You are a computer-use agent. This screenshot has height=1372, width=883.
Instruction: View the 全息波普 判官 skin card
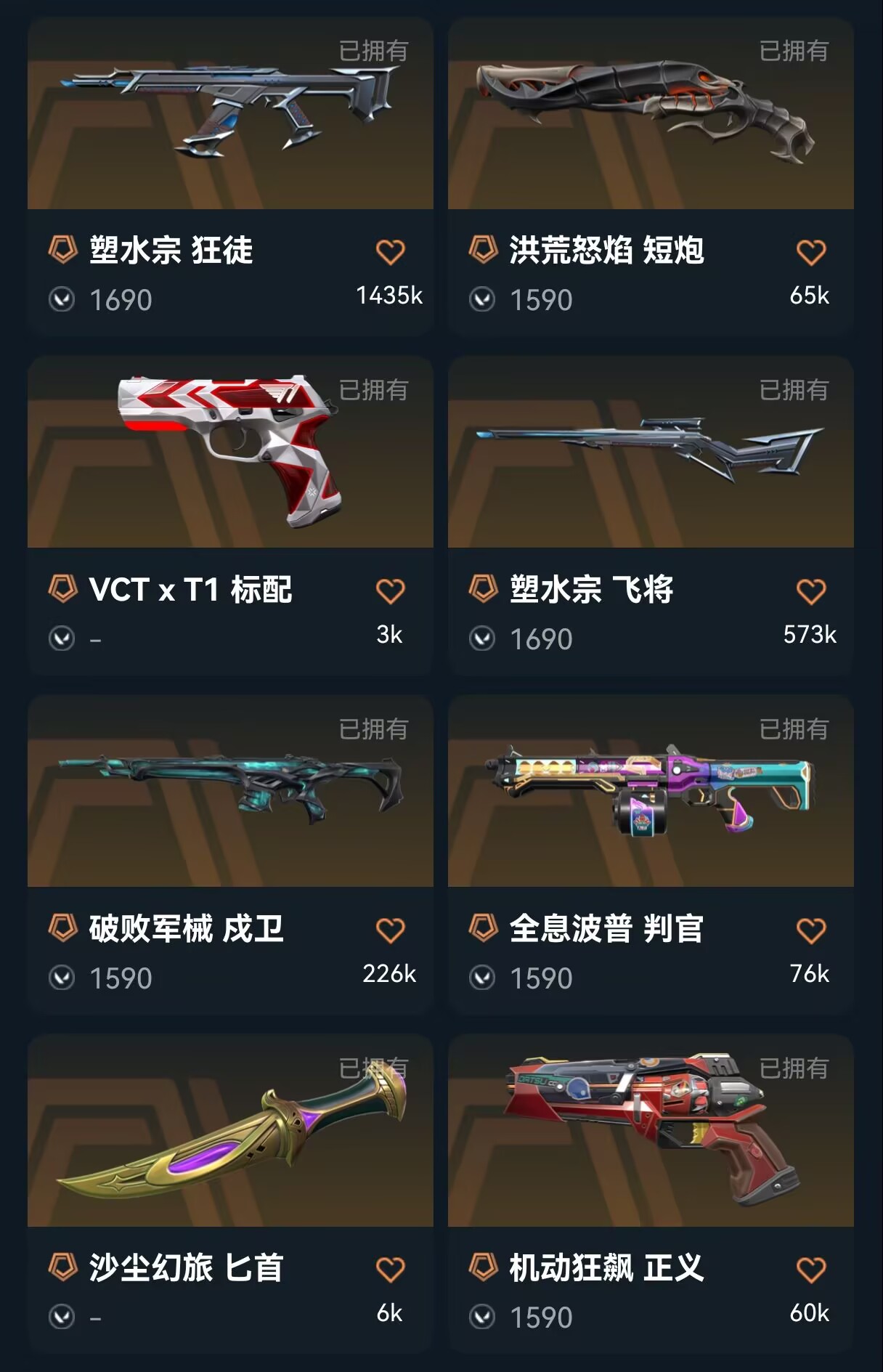(x=651, y=855)
